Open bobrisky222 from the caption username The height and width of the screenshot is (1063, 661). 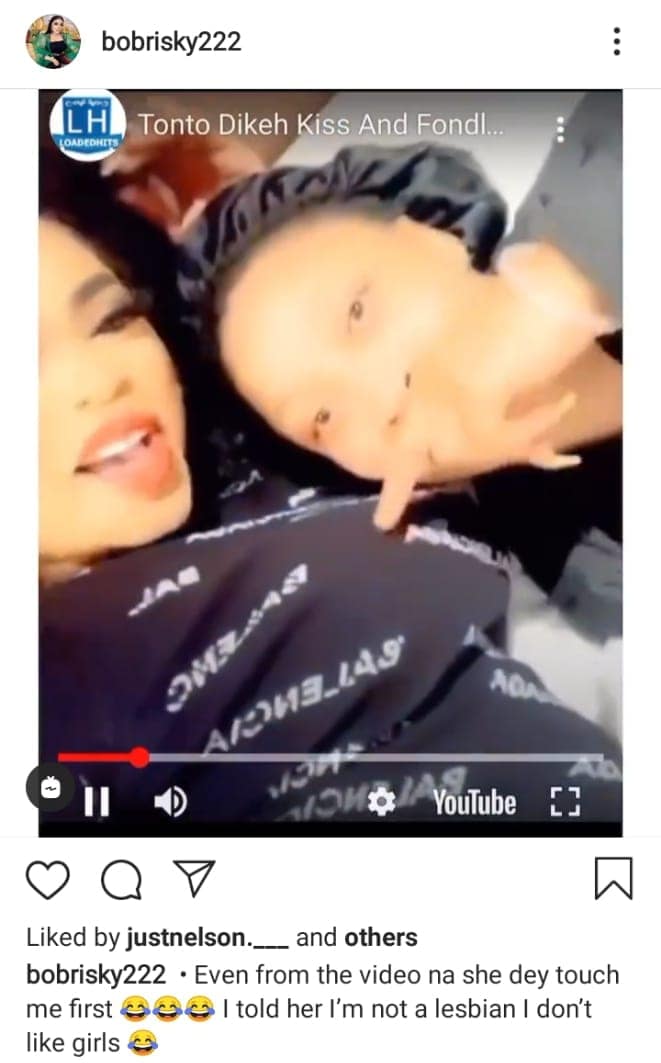click(97, 975)
